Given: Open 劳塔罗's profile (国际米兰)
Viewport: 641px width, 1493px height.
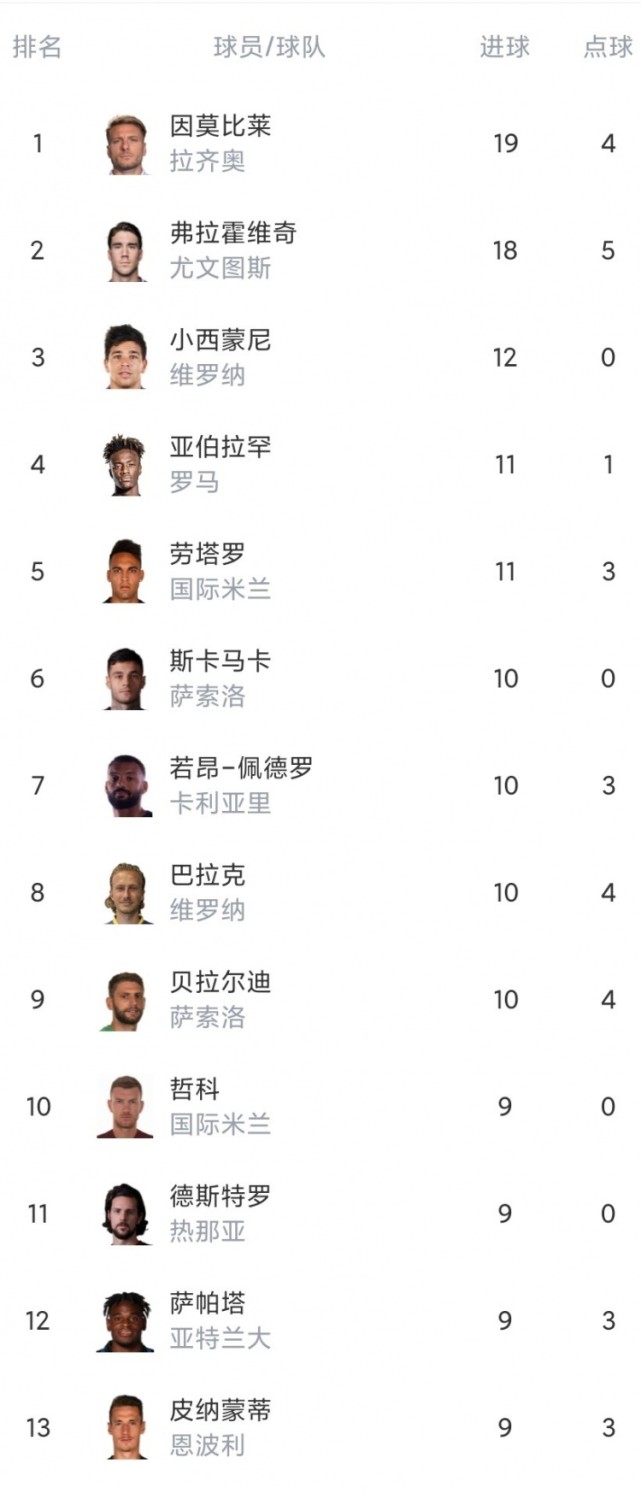Looking at the screenshot, I should pos(208,555).
